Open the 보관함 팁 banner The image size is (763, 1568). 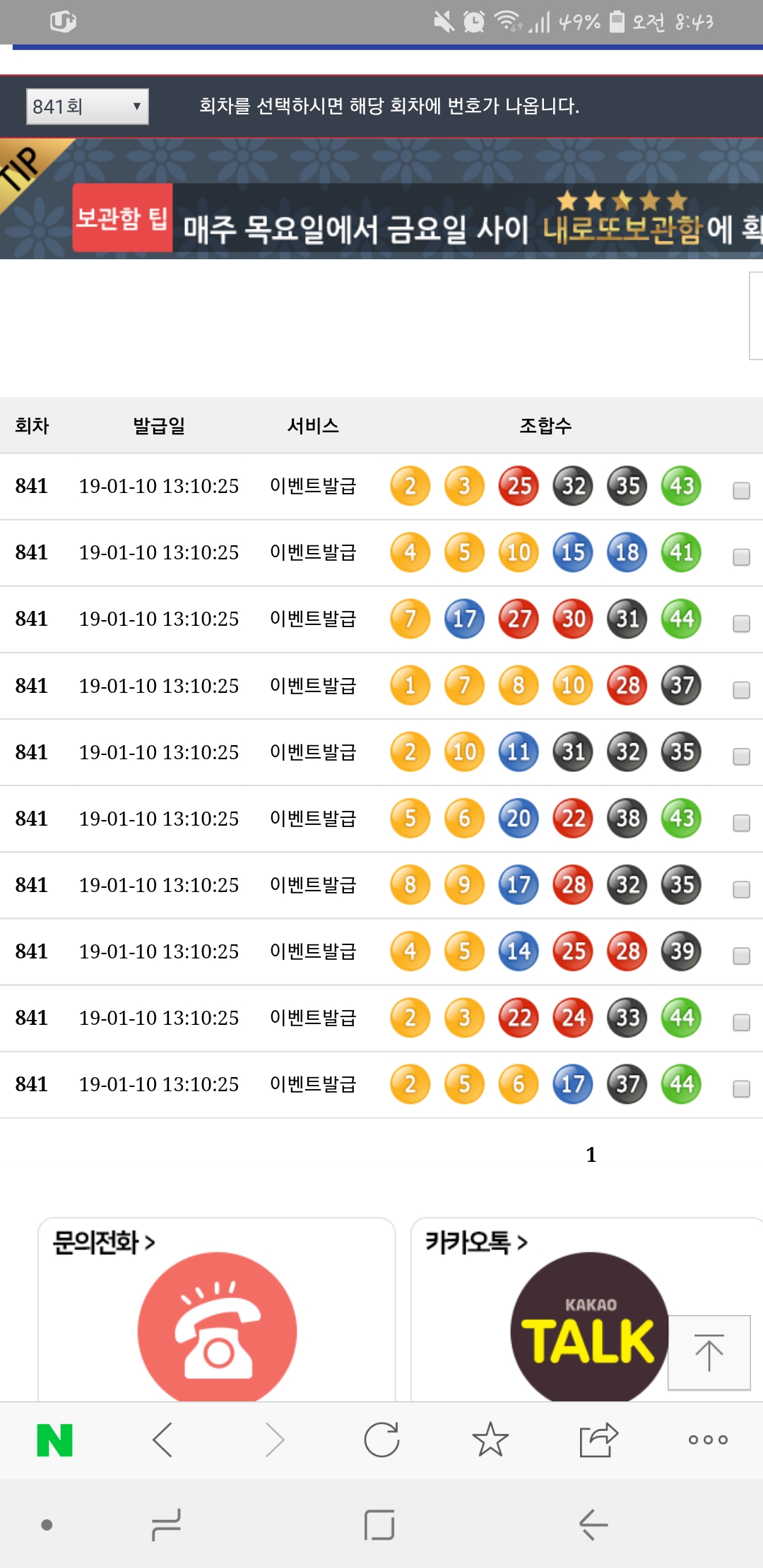pos(381,199)
